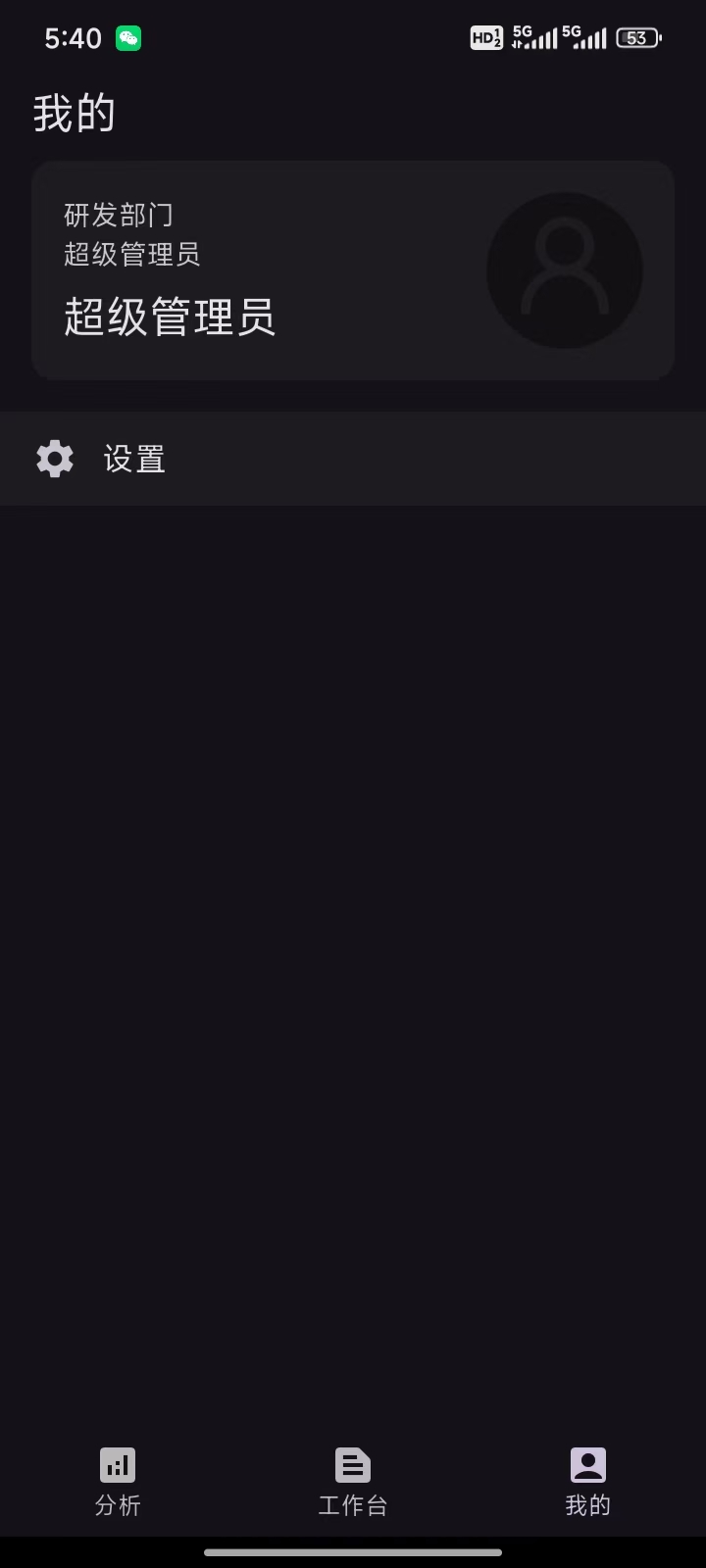Tap the user avatar in profile card
The image size is (706, 1568).
[565, 270]
